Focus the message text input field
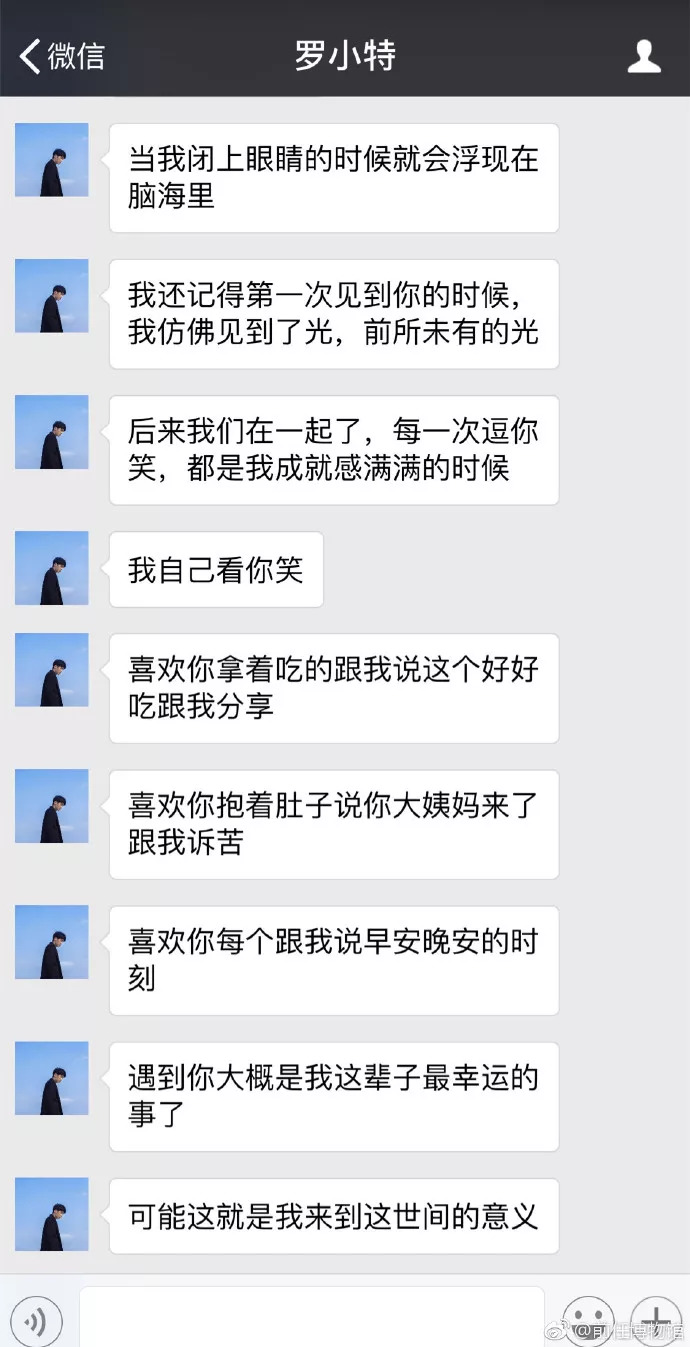The image size is (690, 1347). (311, 1318)
